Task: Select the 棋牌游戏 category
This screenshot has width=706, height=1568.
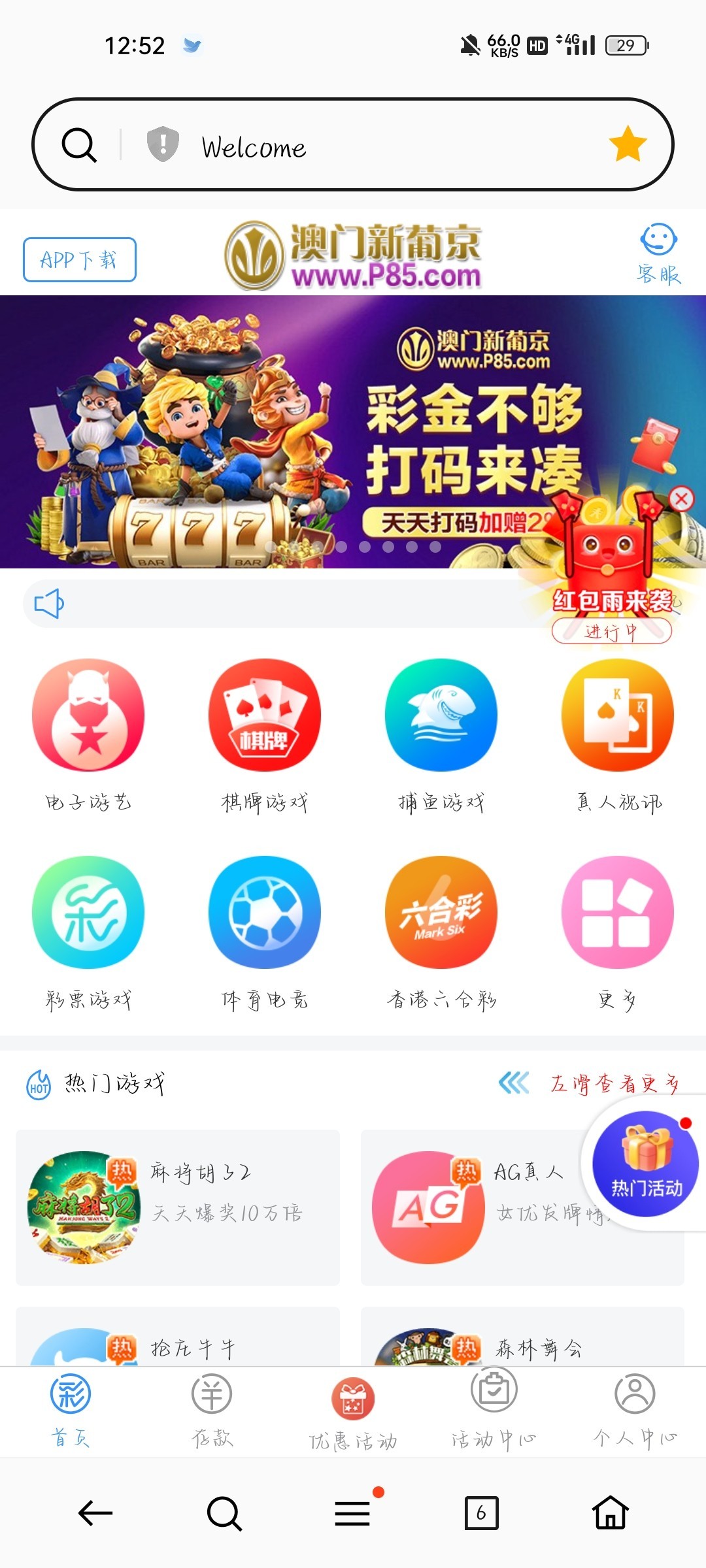Action: click(265, 715)
